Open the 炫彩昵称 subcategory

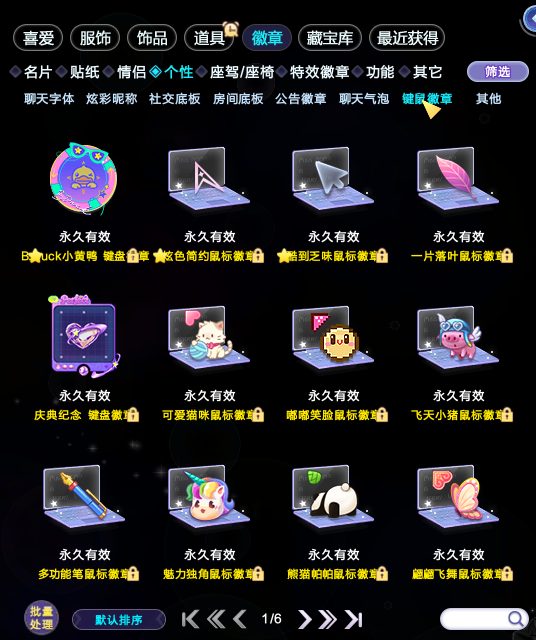coord(111,98)
